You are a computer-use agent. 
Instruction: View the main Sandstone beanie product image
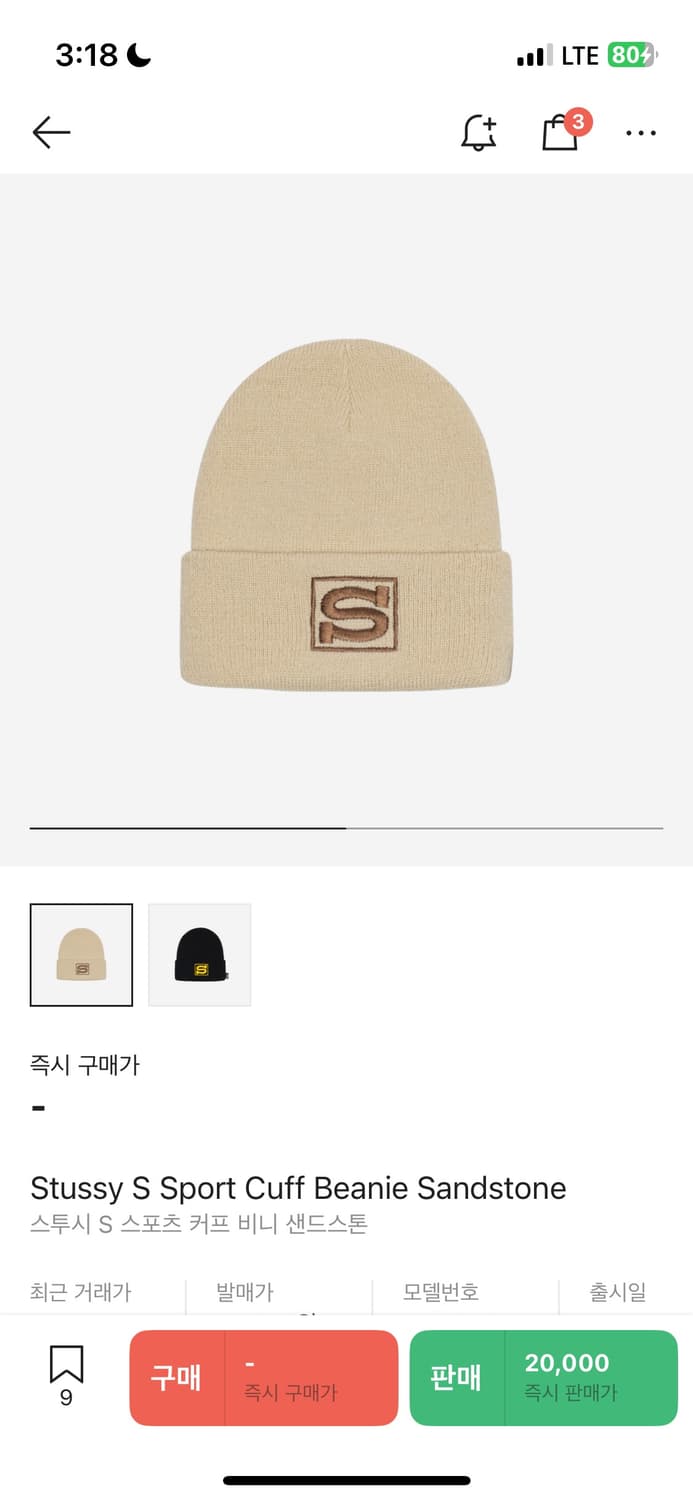click(346, 515)
